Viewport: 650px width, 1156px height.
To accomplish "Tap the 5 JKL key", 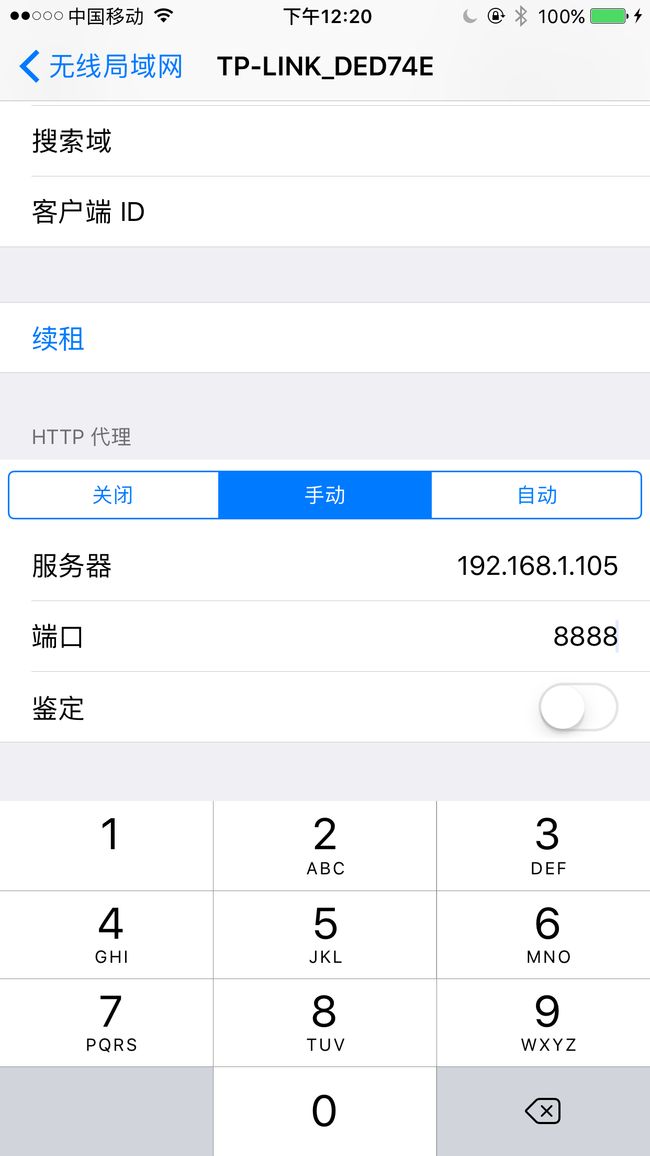I will click(x=325, y=934).
